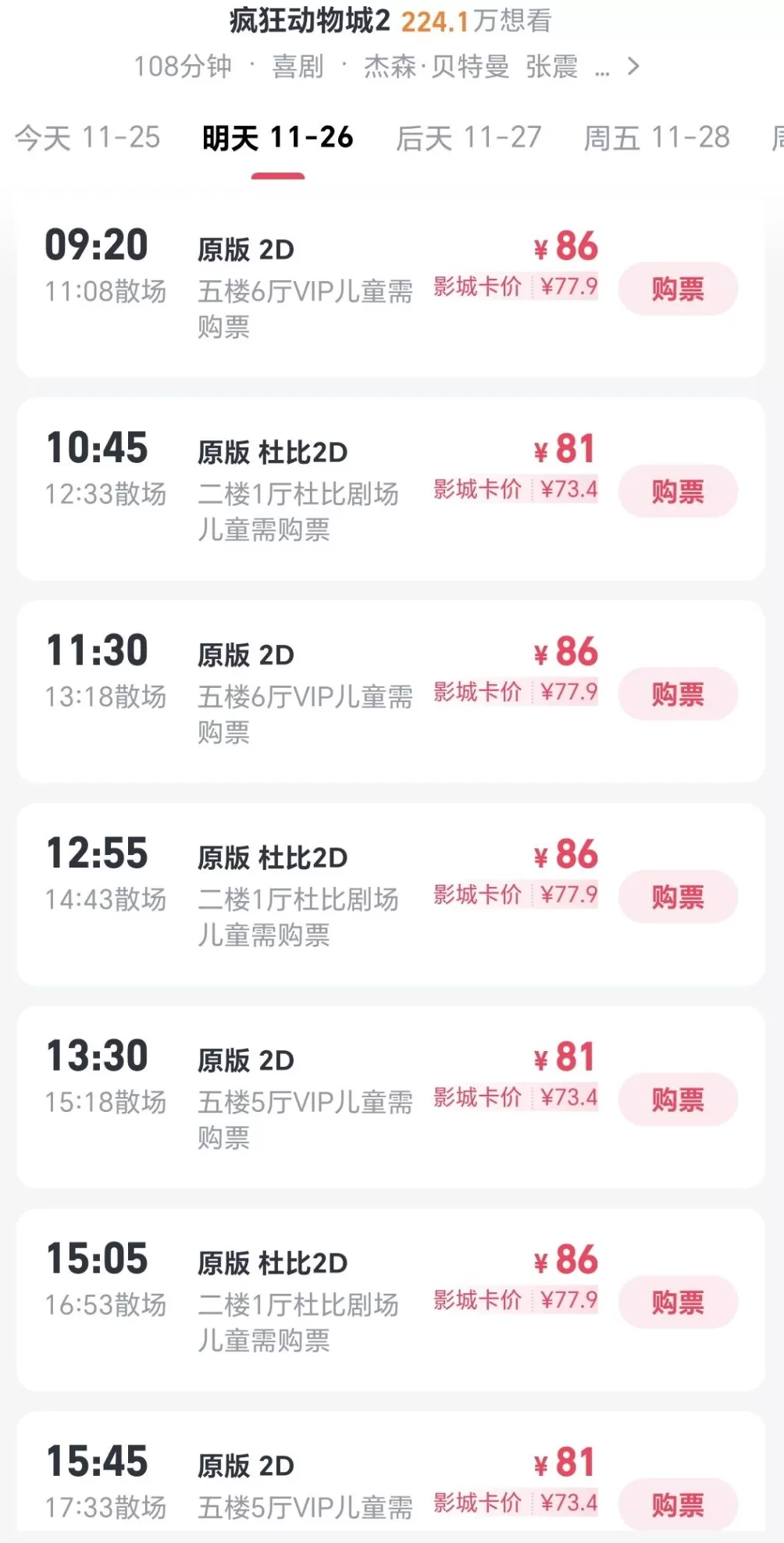Reselect the 明天 11-26 date tab
This screenshot has height=1543, width=784.
click(x=278, y=139)
